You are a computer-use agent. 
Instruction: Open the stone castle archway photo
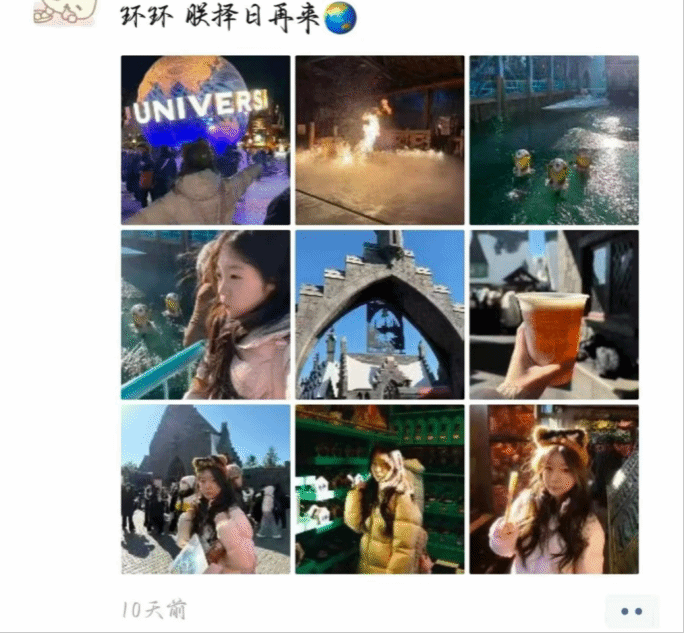[x=380, y=314]
